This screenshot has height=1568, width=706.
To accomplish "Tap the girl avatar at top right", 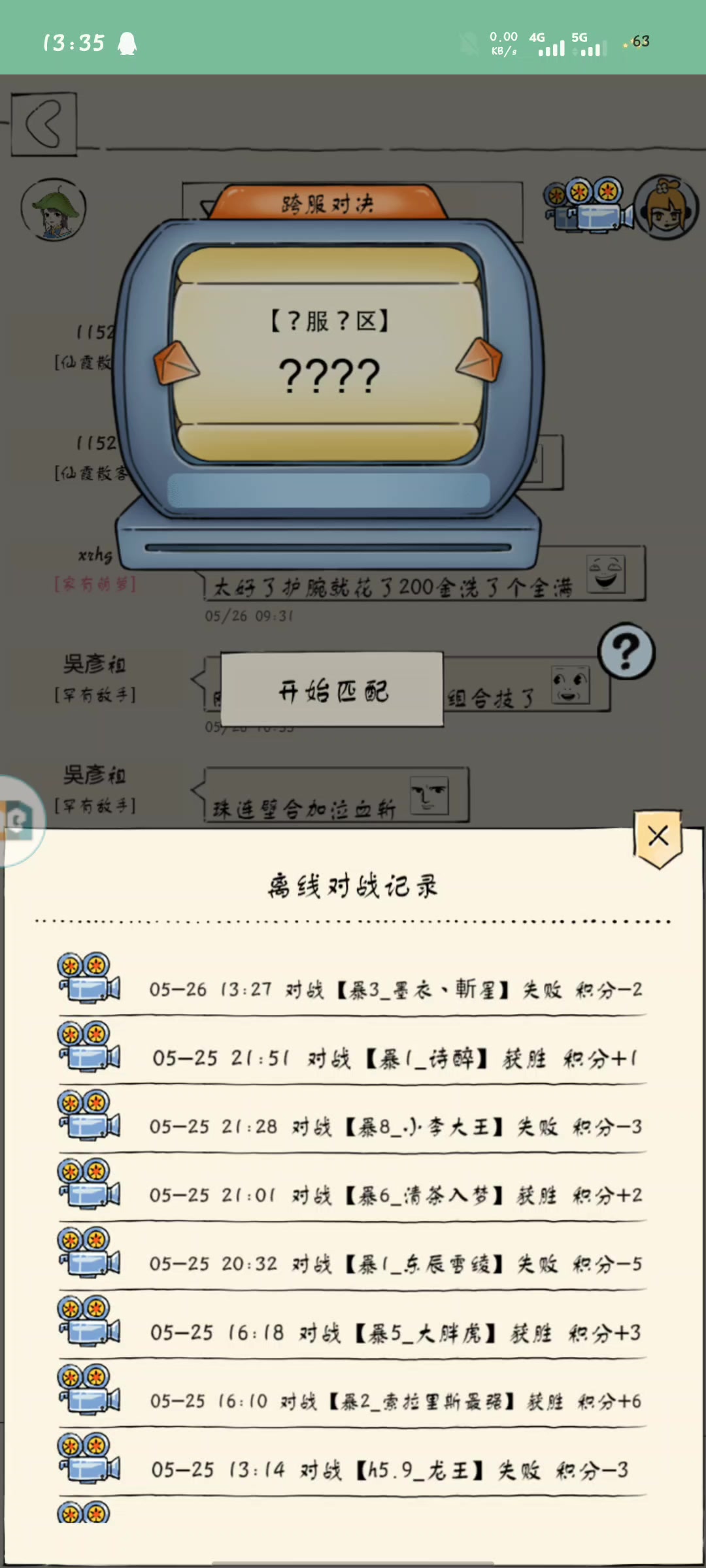I will 667,208.
